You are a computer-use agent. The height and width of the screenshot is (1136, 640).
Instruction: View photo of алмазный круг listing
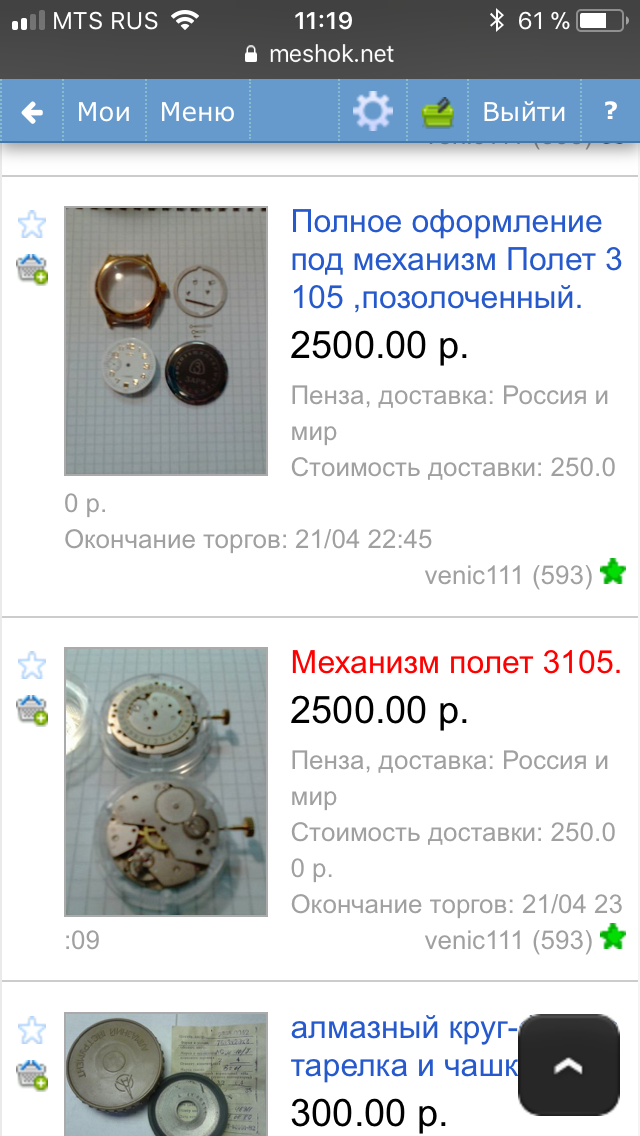pyautogui.click(x=166, y=1074)
